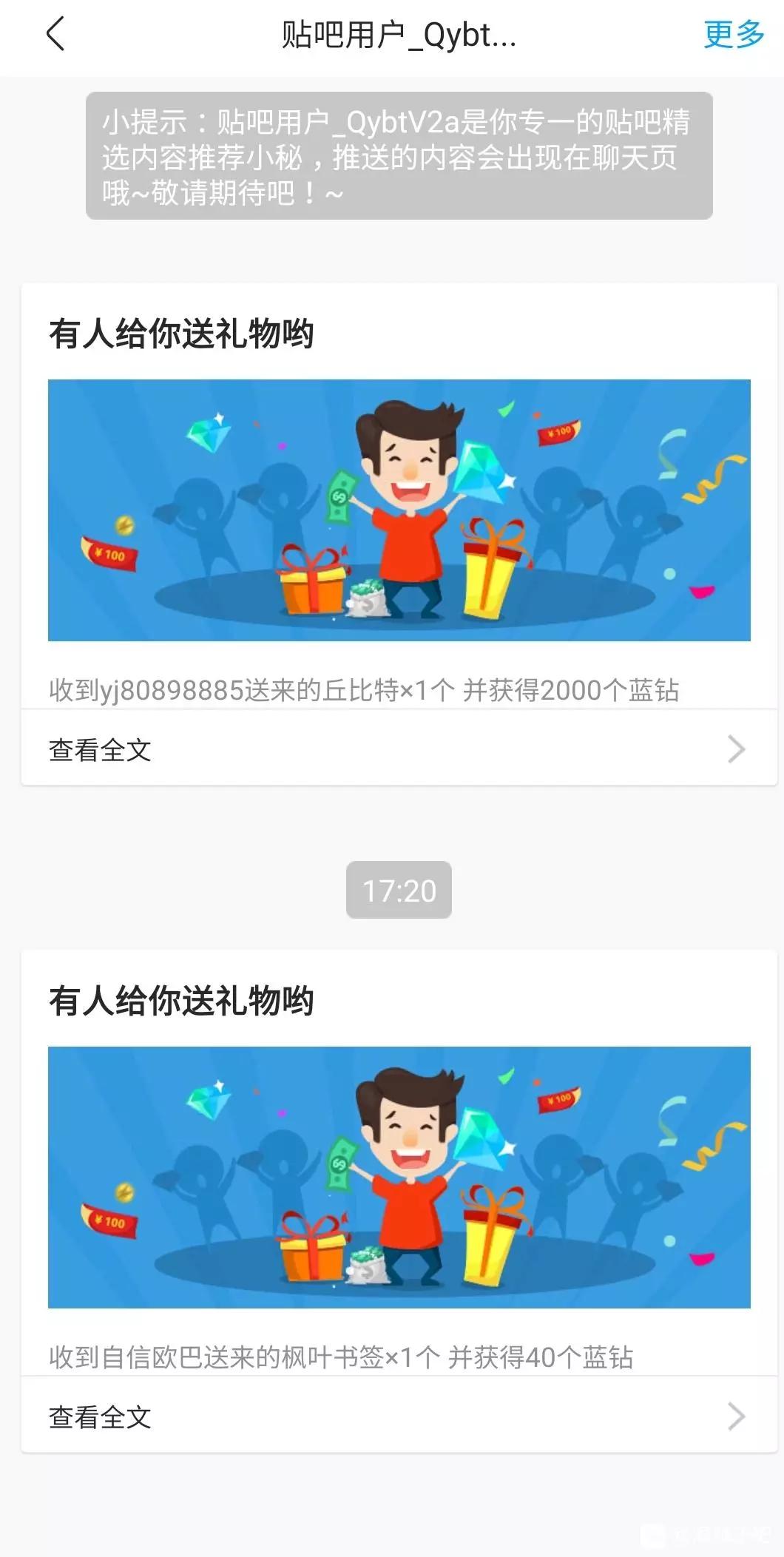This screenshot has width=784, height=1557.
Task: Open 查看全文 on the 40蓝钻 gift message
Action: pos(100,1416)
